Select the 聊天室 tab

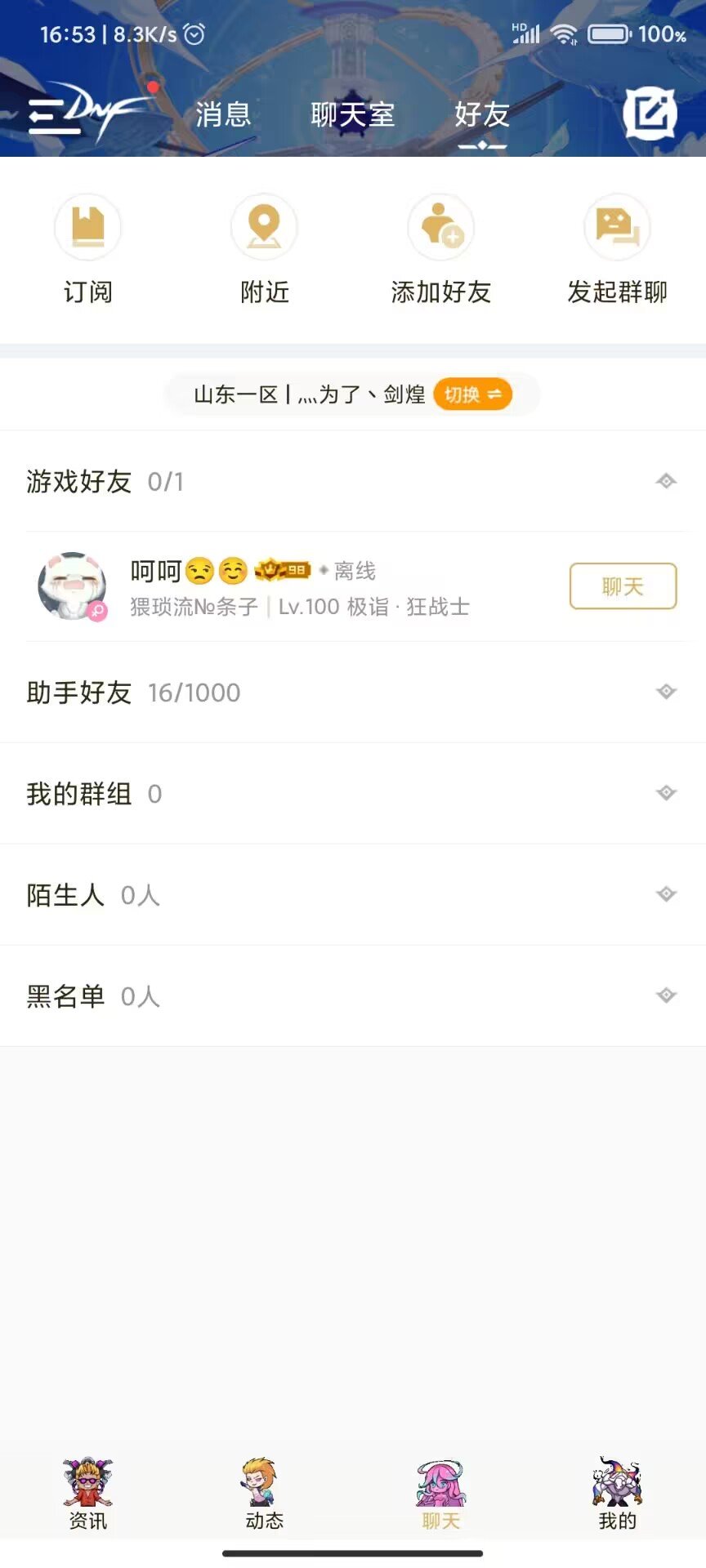353,114
